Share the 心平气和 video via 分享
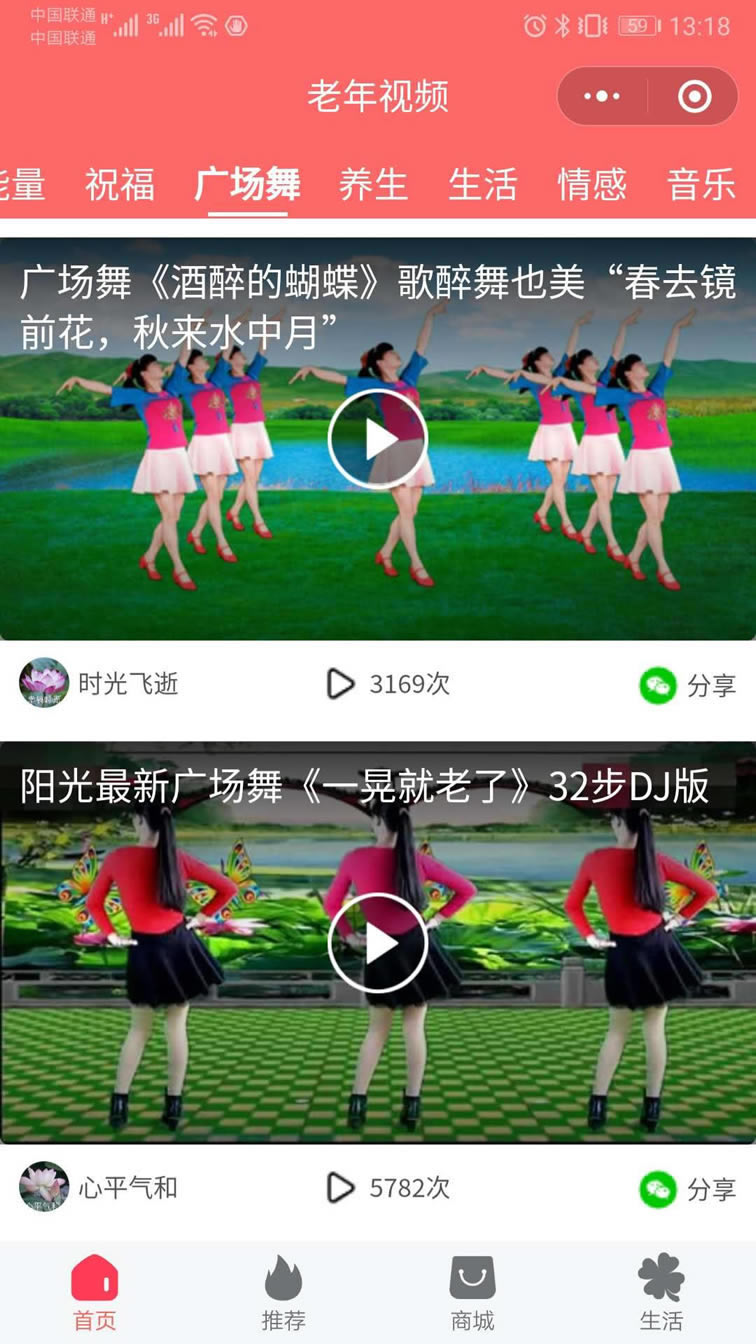Viewport: 756px width, 1344px height. [x=688, y=1189]
